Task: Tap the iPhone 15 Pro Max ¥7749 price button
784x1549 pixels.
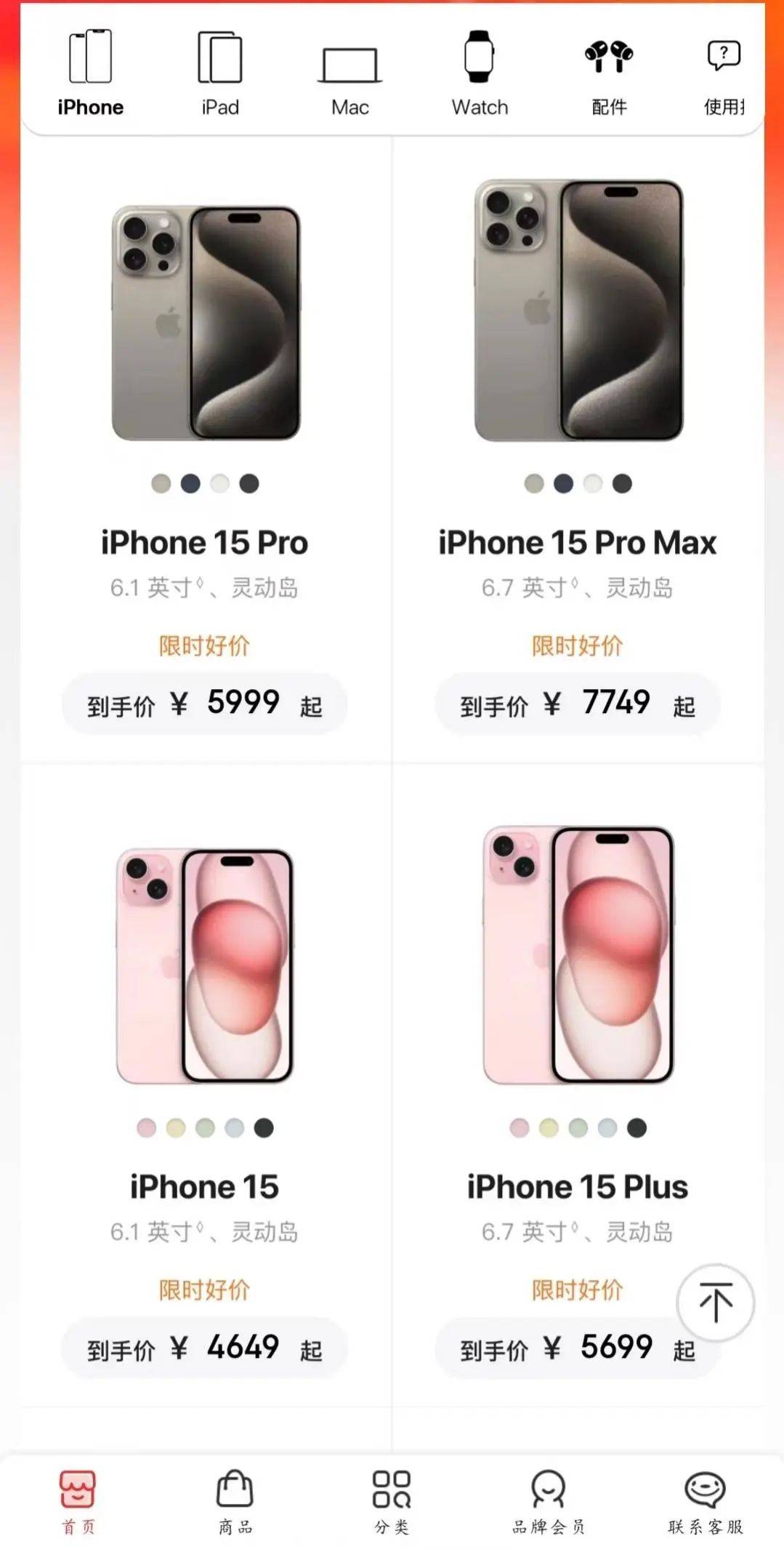Action: click(578, 704)
